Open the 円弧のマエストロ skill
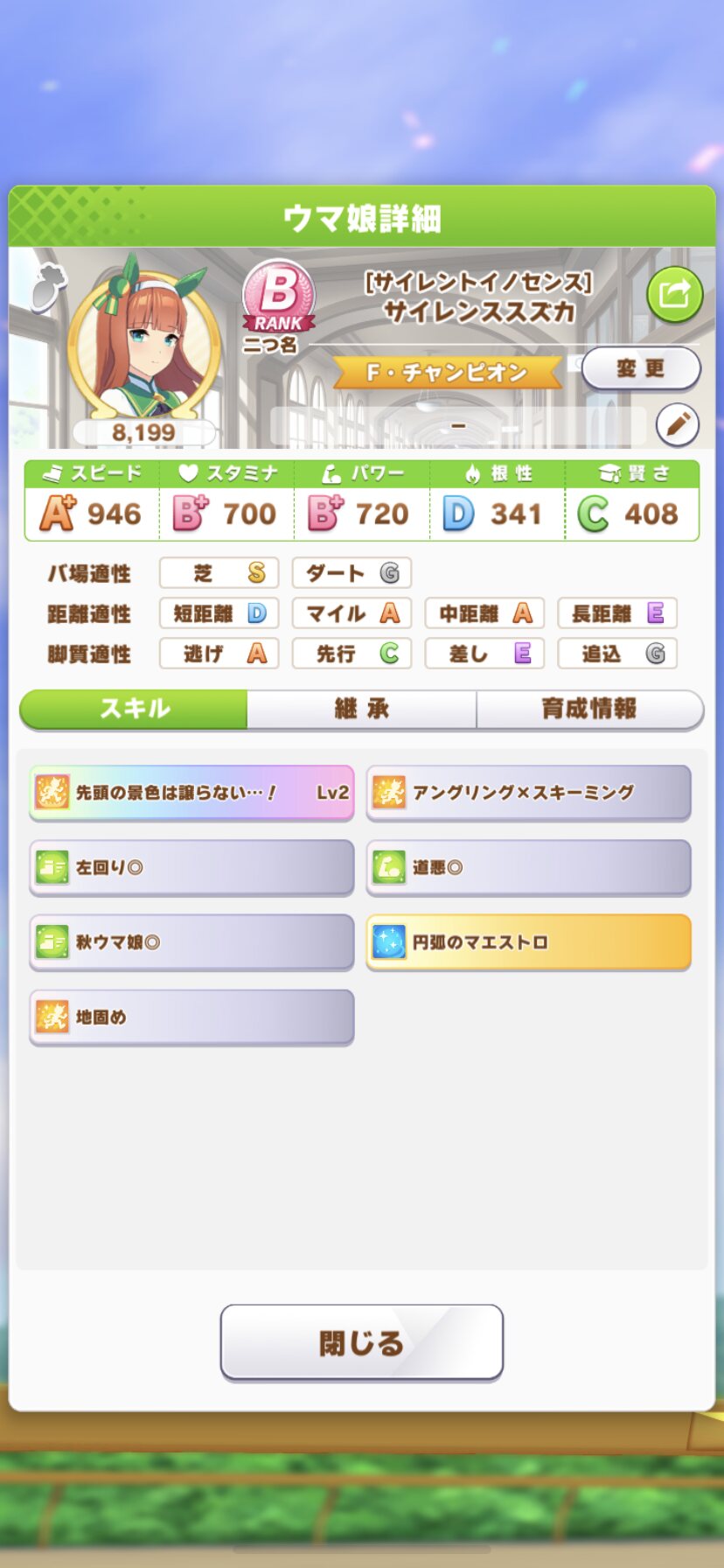Viewport: 724px width, 1568px height. 528,942
